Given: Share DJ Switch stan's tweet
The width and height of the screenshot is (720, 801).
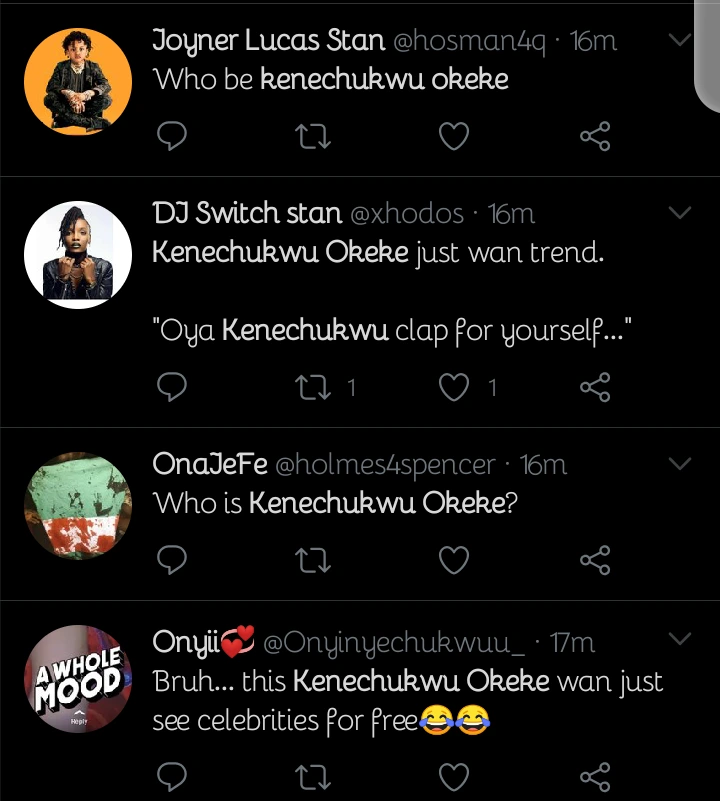Looking at the screenshot, I should click(595, 387).
